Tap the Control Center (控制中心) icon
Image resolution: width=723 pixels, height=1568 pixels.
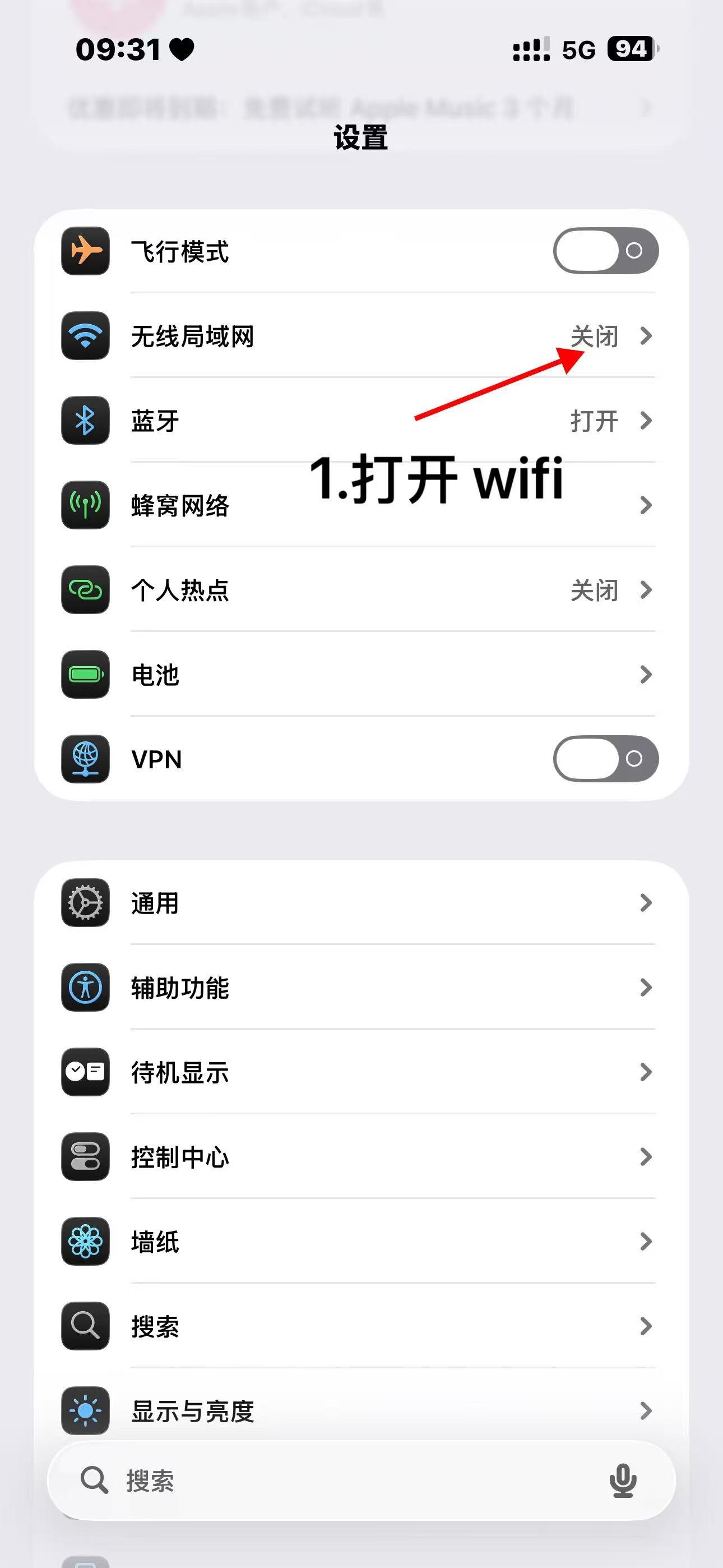[85, 1157]
